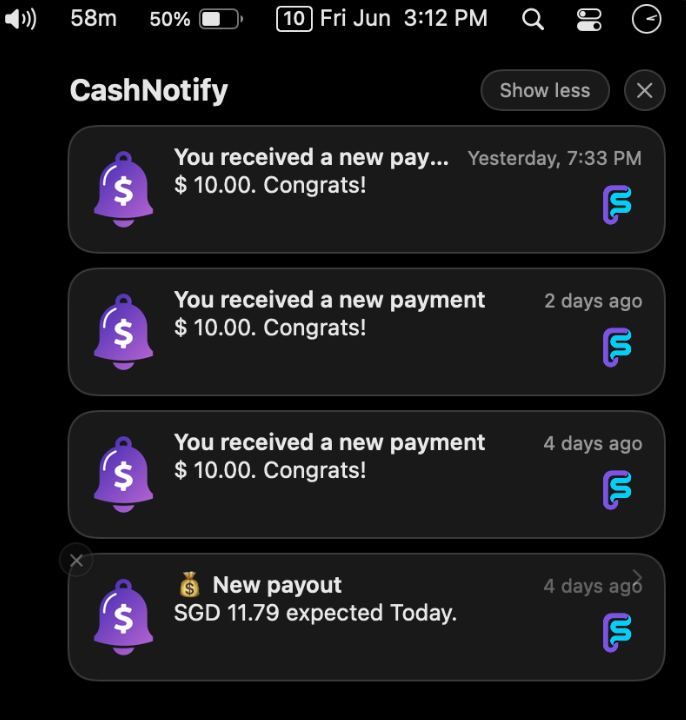Viewport: 686px width, 720px height.
Task: Open the New payout SGD 11.79 notification
Action: click(x=366, y=616)
